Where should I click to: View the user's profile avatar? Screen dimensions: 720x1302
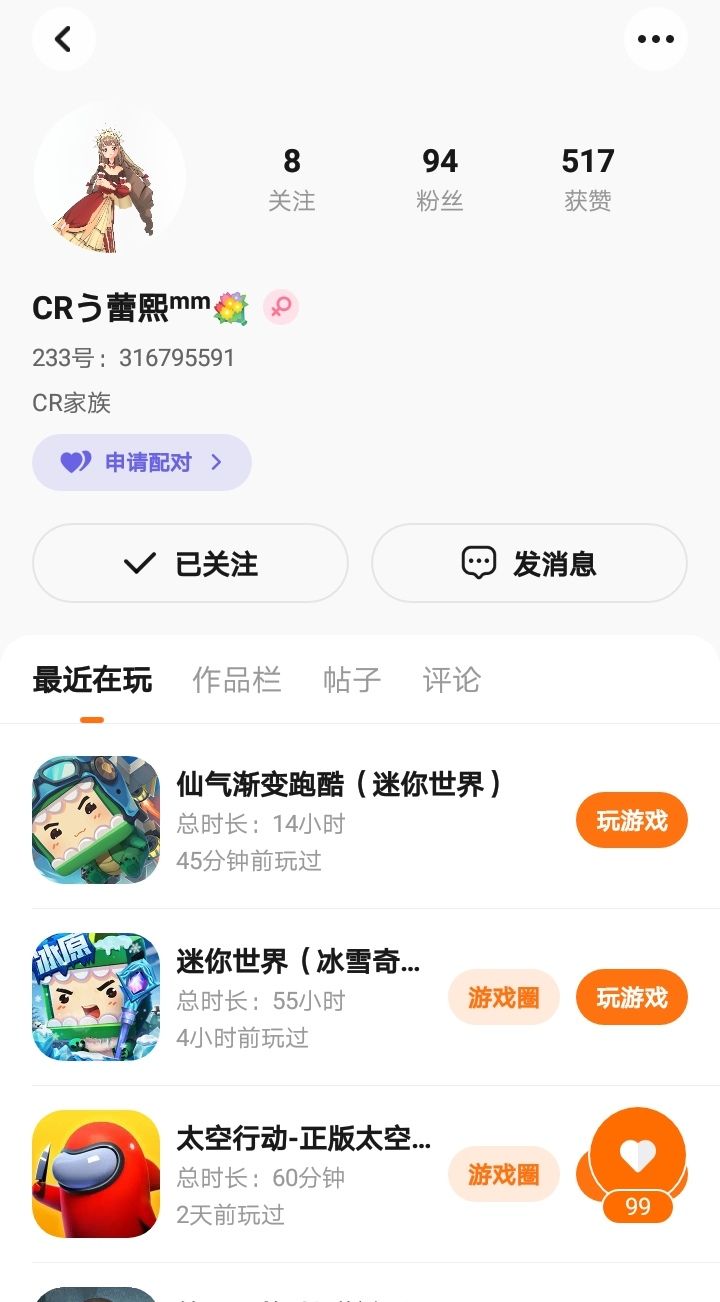(x=109, y=177)
